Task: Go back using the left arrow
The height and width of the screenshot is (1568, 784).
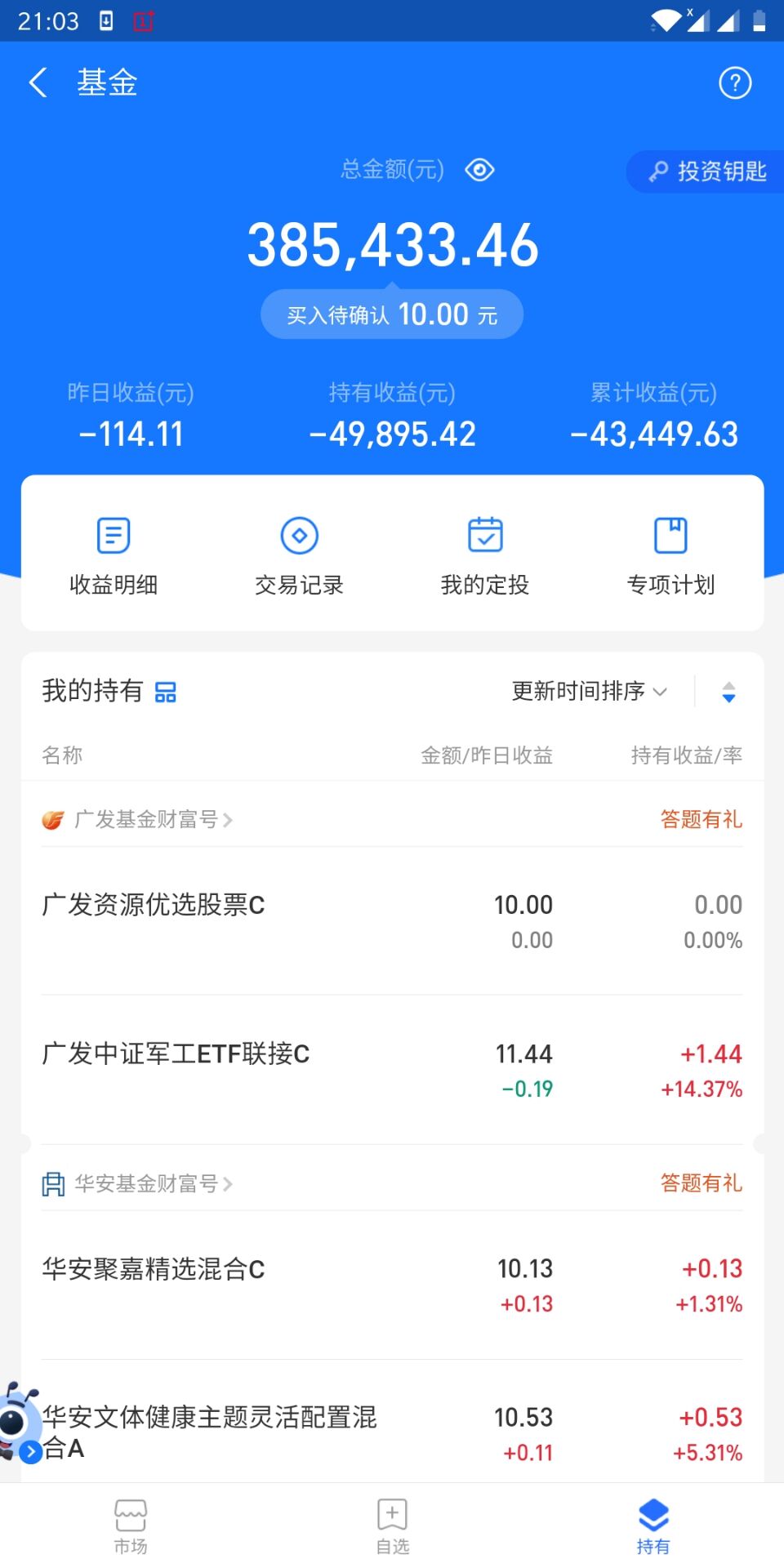Action: click(37, 82)
